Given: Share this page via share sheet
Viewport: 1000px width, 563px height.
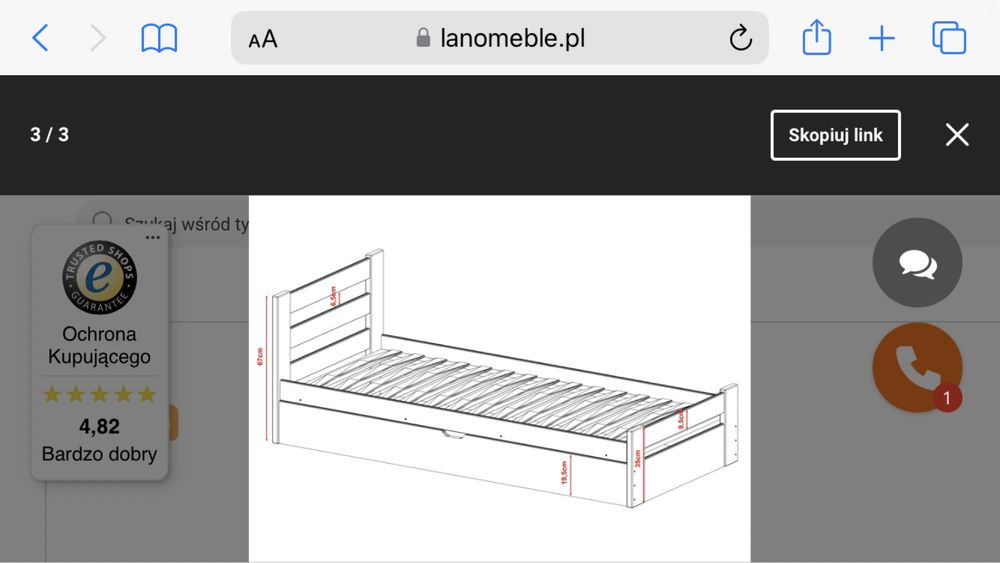Looking at the screenshot, I should 817,39.
